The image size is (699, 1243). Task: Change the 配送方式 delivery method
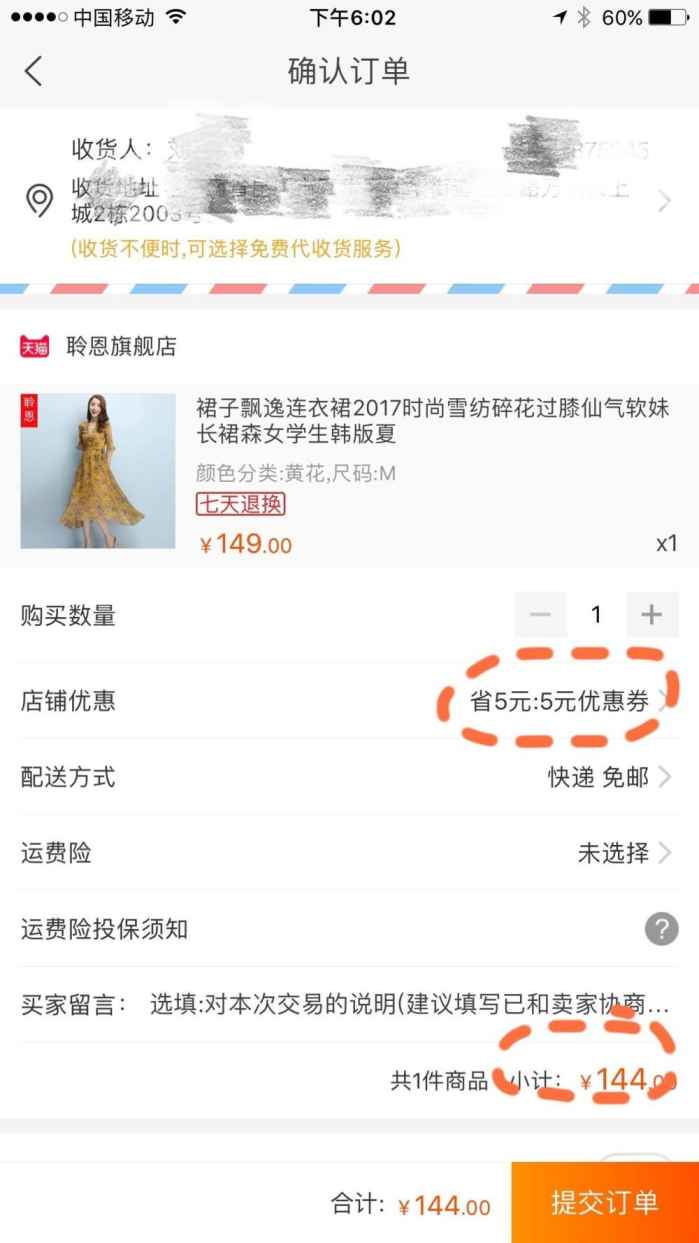pos(349,777)
